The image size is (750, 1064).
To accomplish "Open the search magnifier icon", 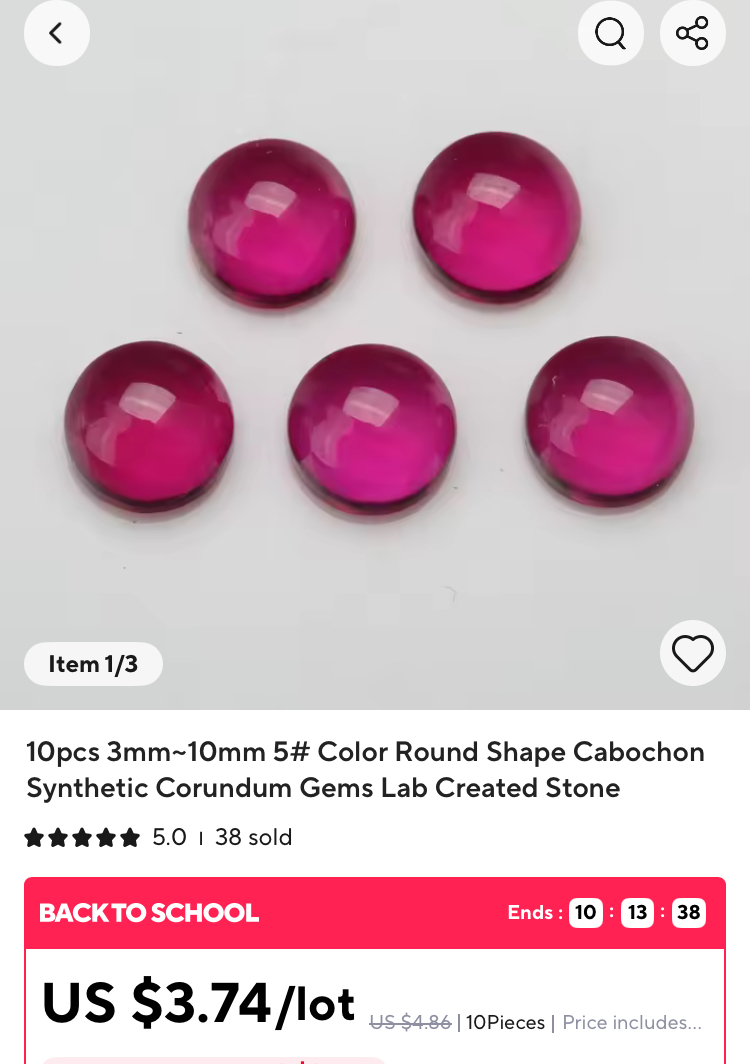I will pos(610,34).
